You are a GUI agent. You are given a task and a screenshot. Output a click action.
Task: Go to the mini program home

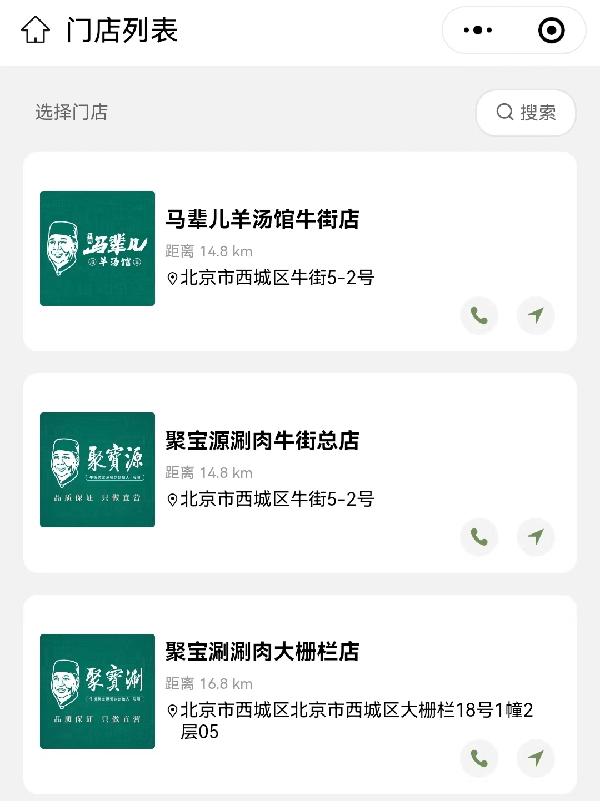(35, 30)
